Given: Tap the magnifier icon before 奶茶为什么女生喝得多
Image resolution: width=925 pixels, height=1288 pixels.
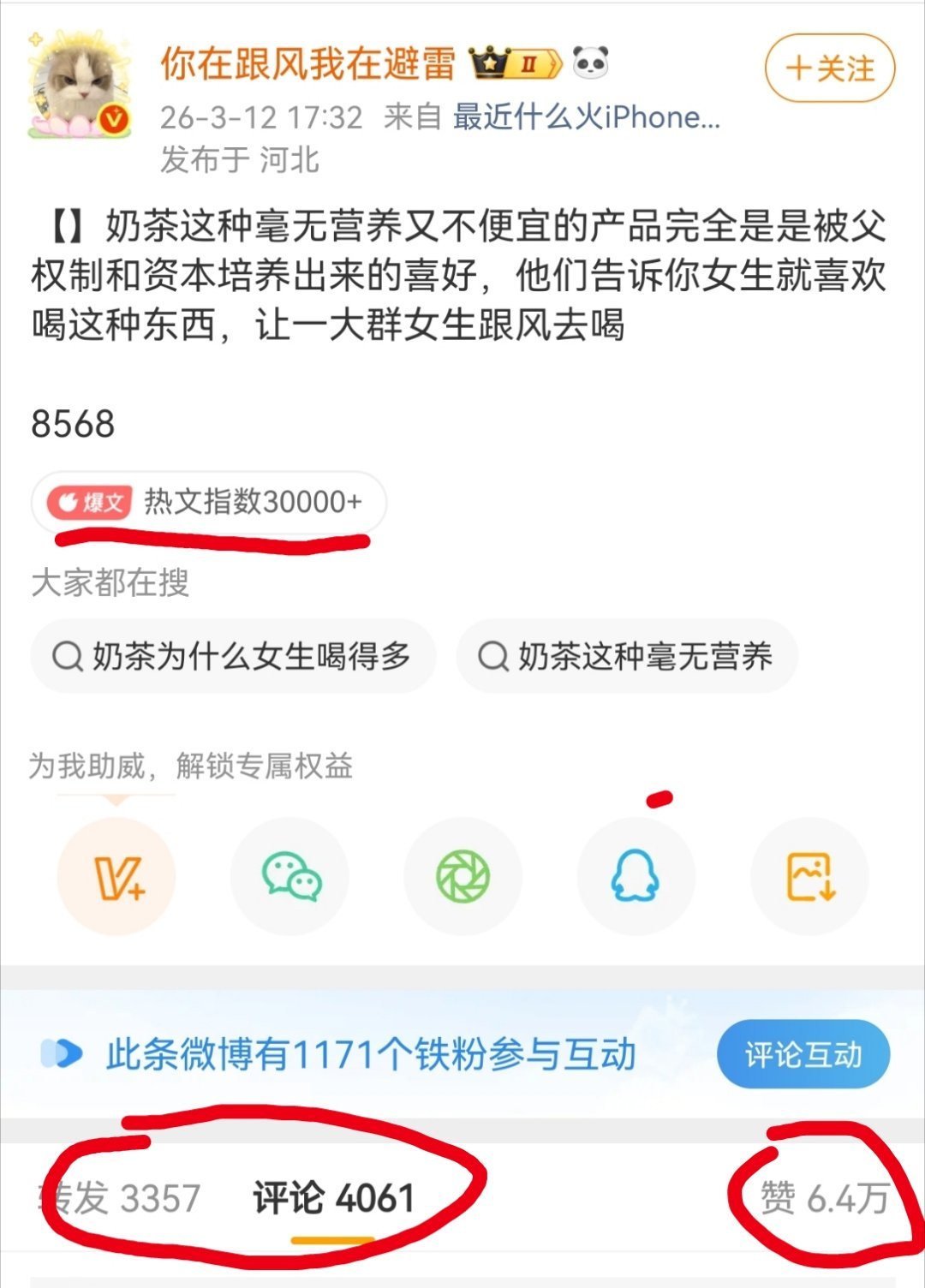Looking at the screenshot, I should click(x=66, y=654).
